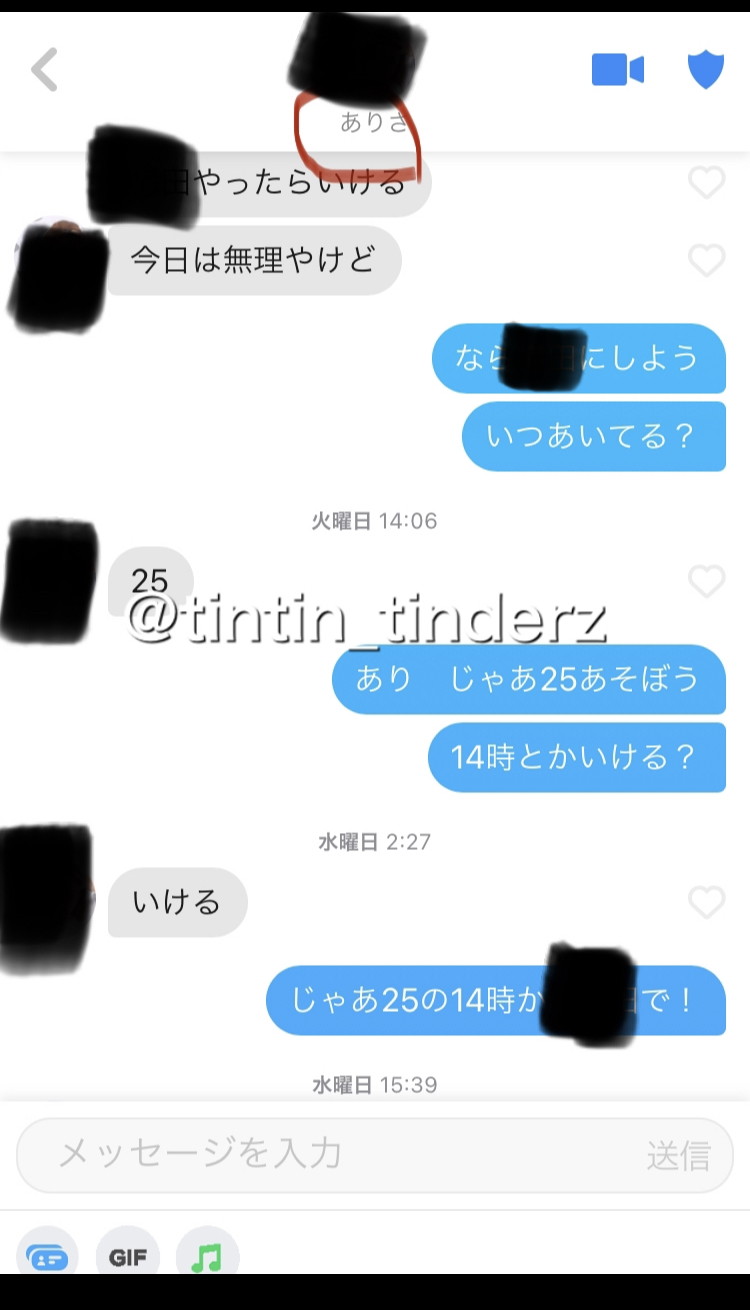The width and height of the screenshot is (750, 1310).
Task: Start a video call
Action: 617,70
